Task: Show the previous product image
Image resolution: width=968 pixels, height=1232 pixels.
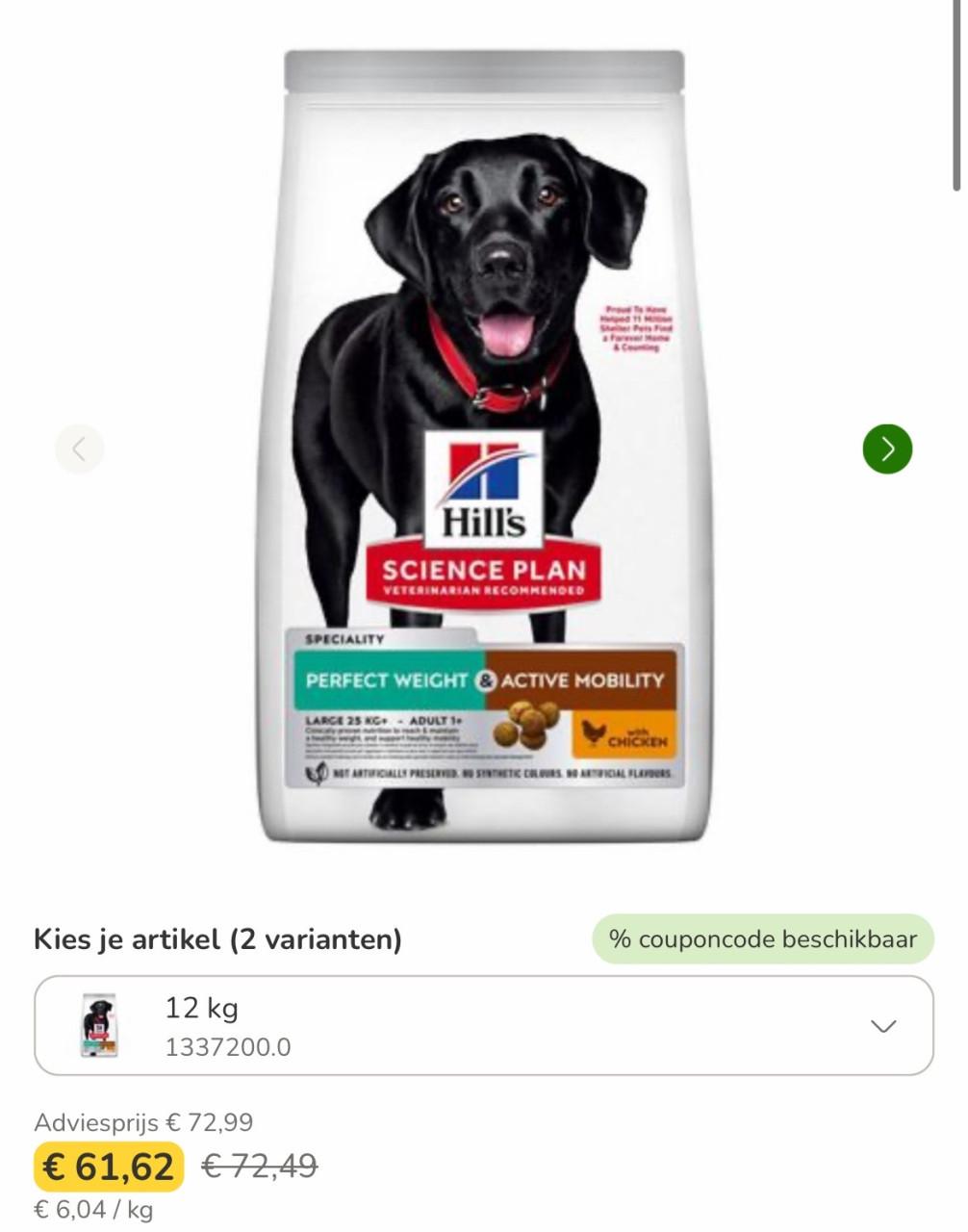Action: point(79,449)
